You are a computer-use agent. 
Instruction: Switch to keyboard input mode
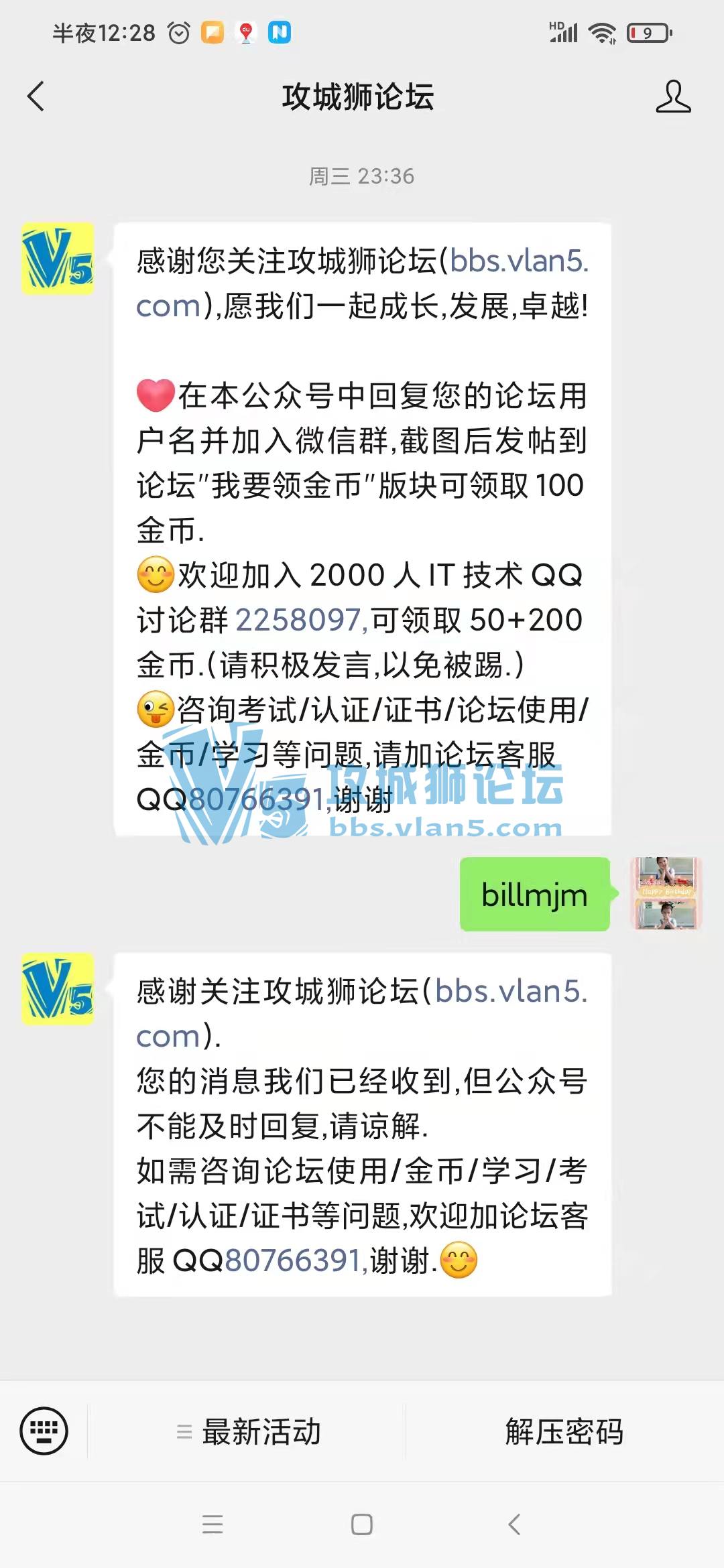click(x=44, y=1431)
